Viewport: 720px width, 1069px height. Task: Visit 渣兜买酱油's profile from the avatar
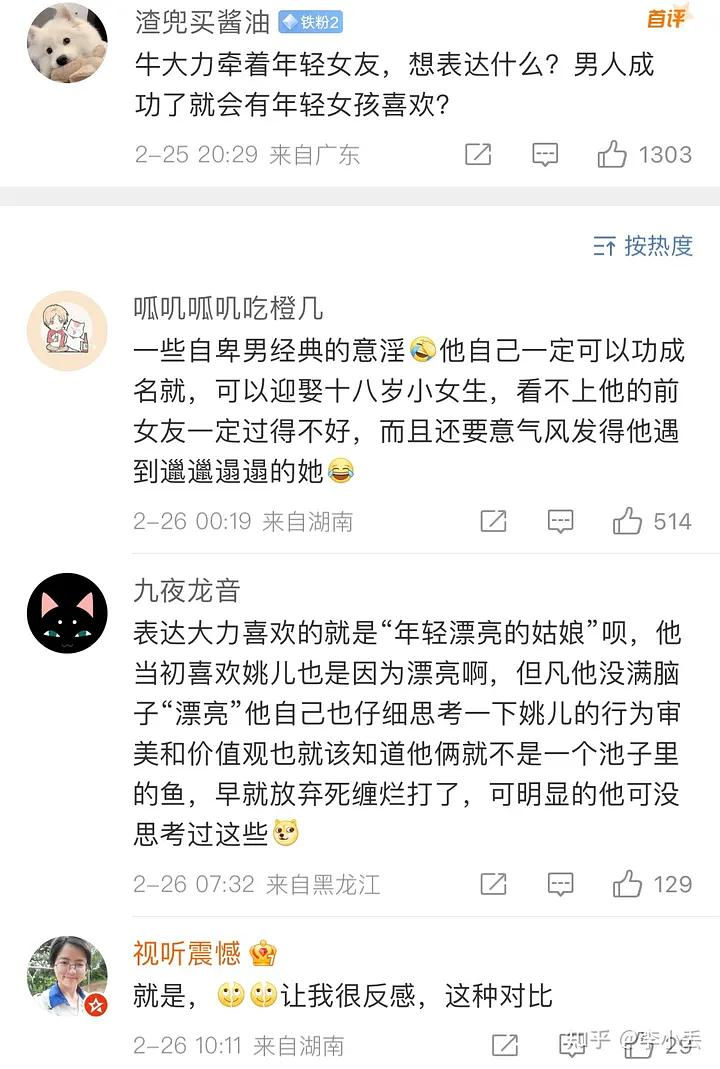[67, 44]
